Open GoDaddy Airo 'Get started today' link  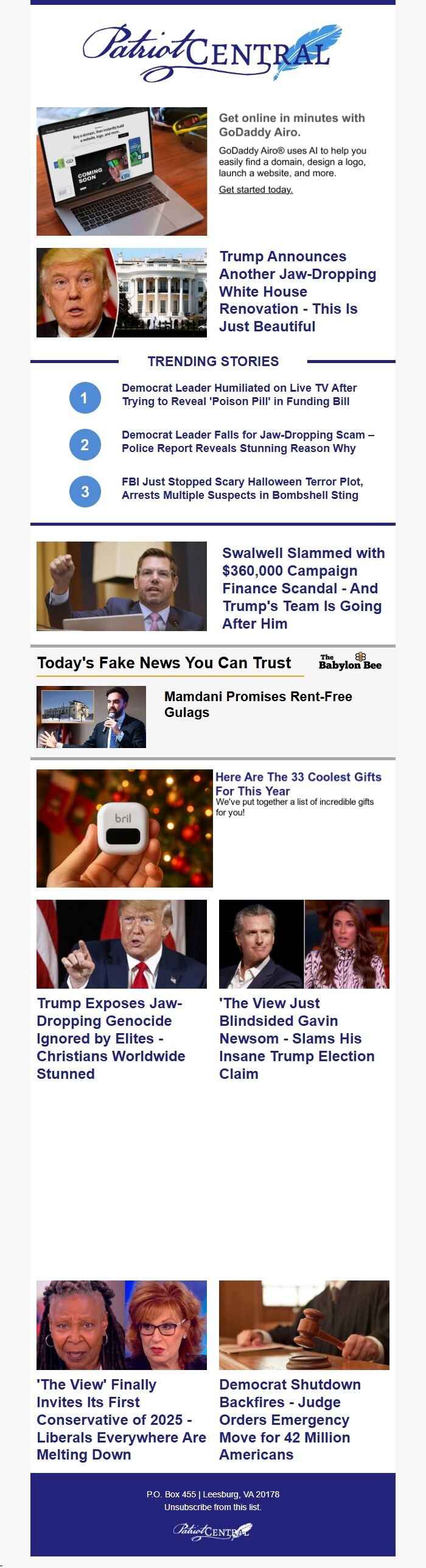pyautogui.click(x=256, y=189)
